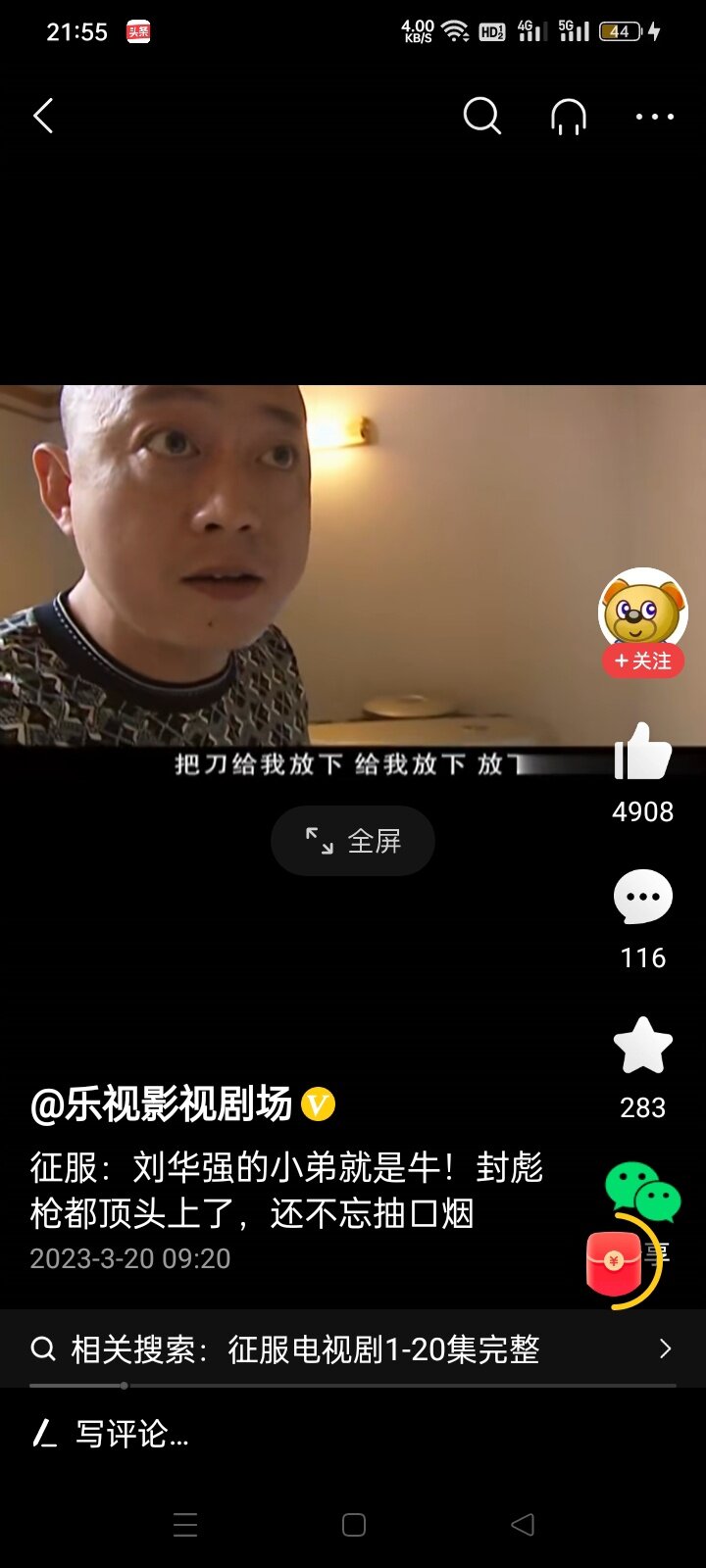Tap the video progress bar
This screenshot has height=1568, width=706.
tap(353, 1386)
